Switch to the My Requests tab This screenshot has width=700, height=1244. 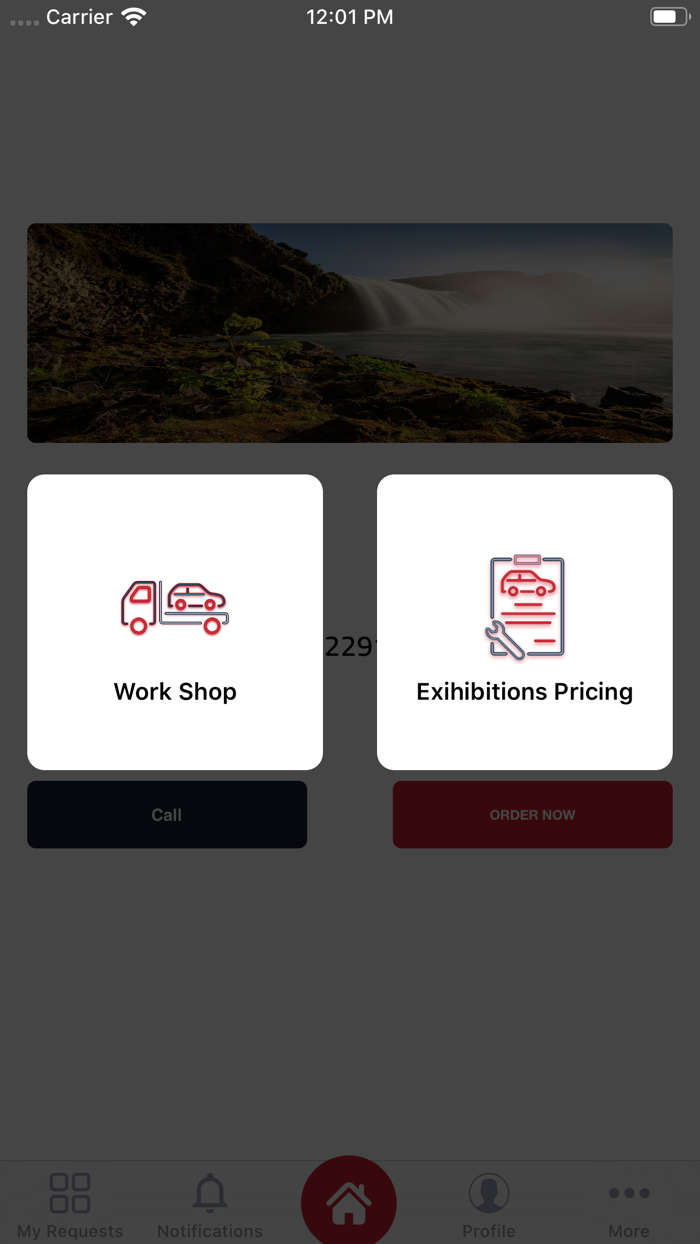[70, 1205]
